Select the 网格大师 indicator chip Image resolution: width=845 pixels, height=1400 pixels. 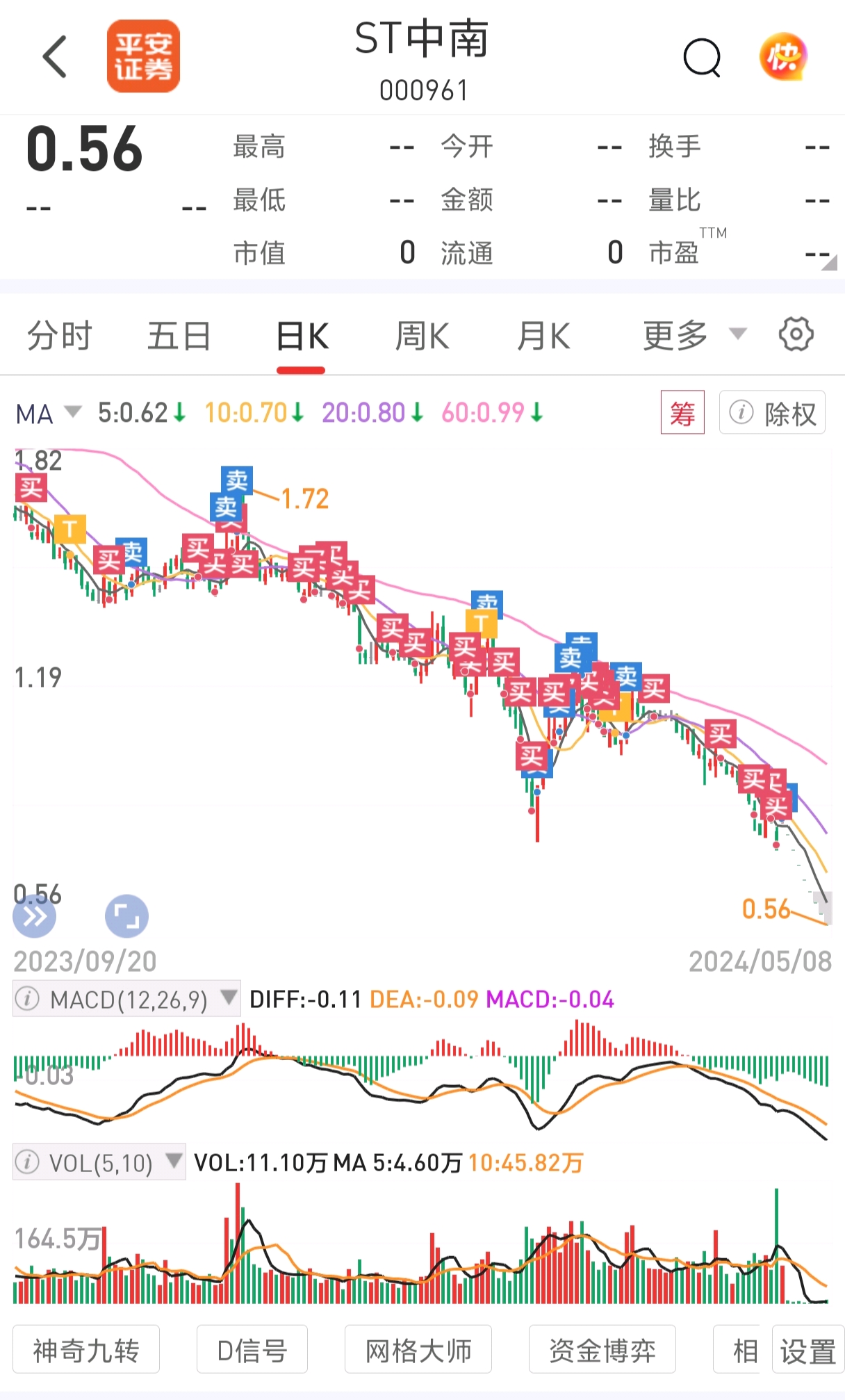click(x=418, y=1349)
